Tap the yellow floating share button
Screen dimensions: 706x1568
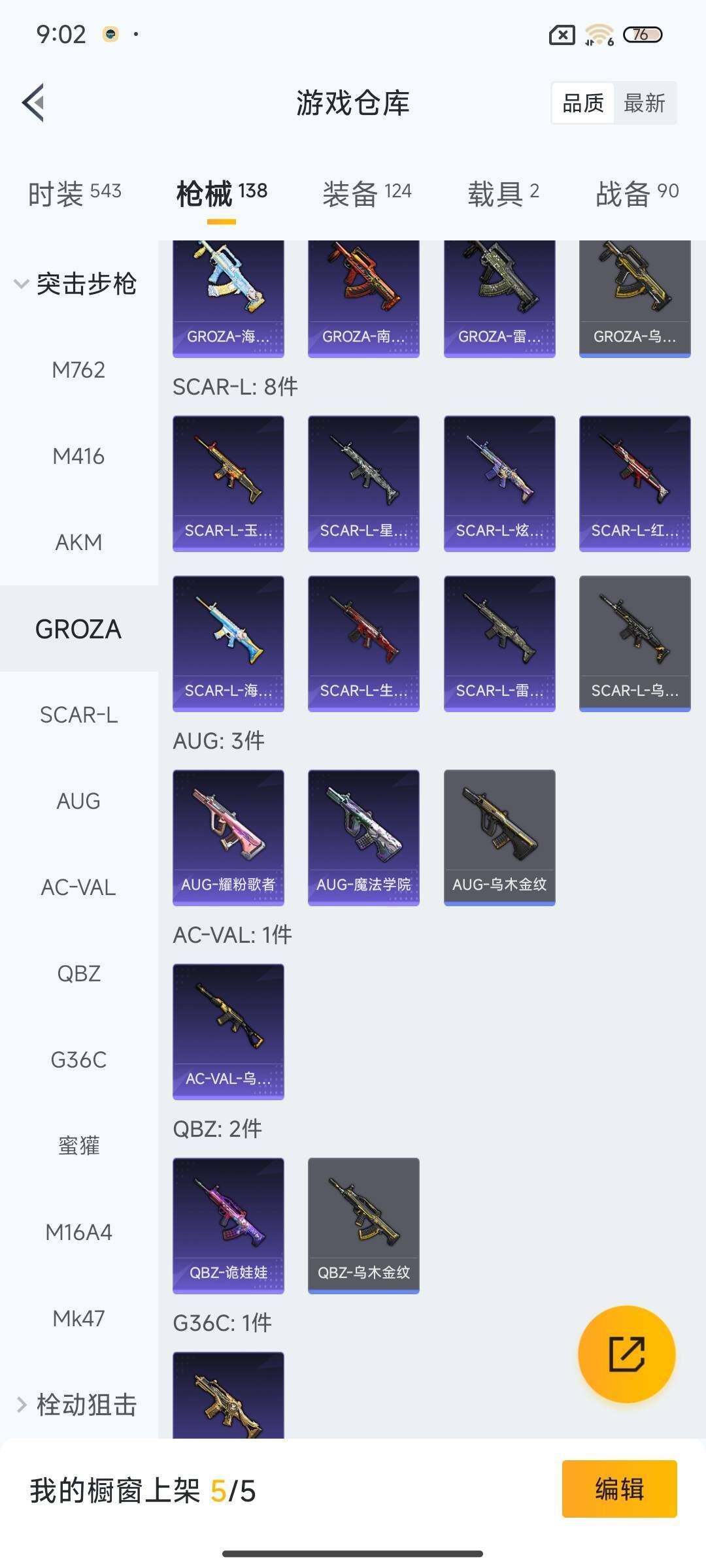pos(626,1354)
